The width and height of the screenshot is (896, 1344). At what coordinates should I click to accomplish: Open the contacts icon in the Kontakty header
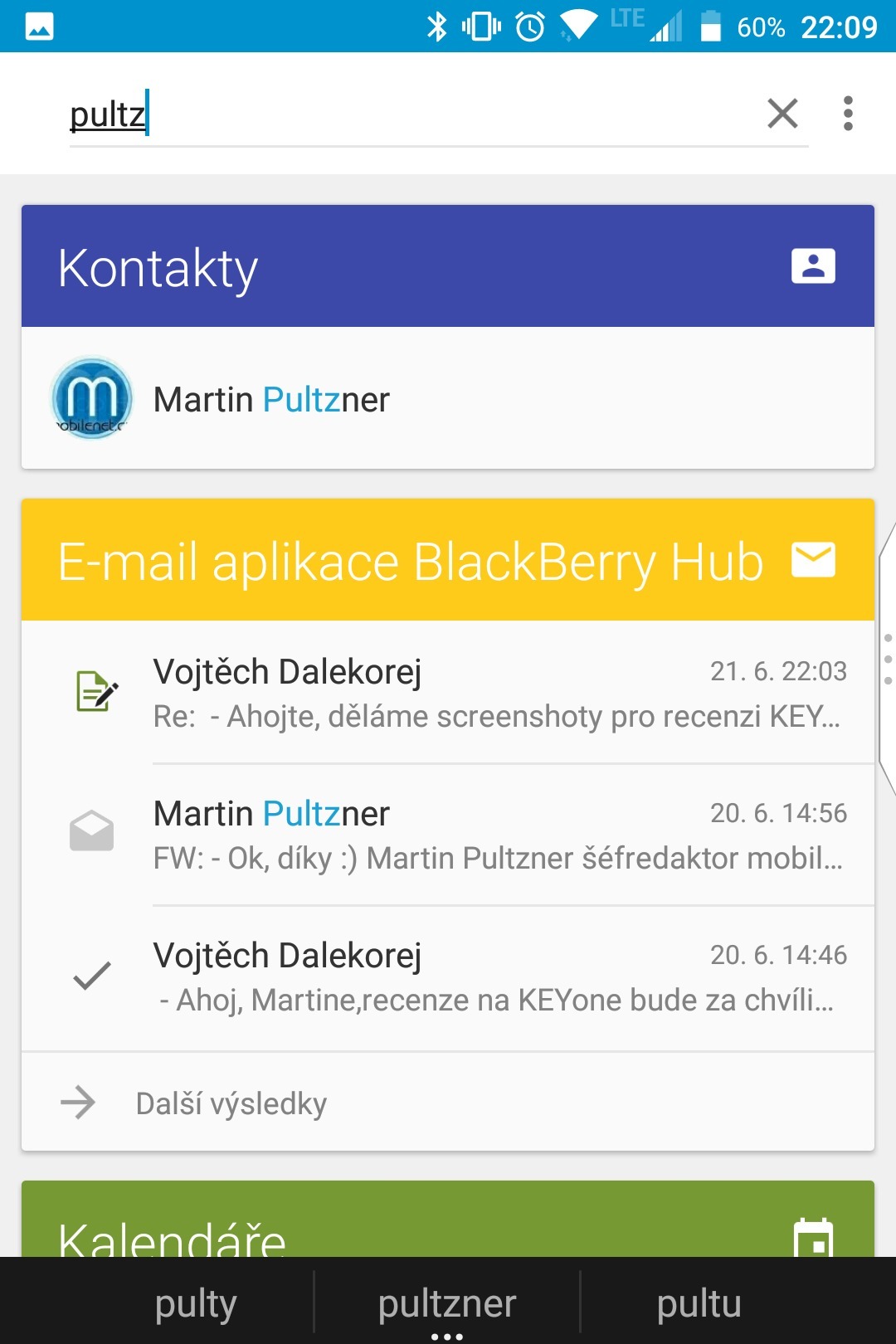(x=812, y=266)
